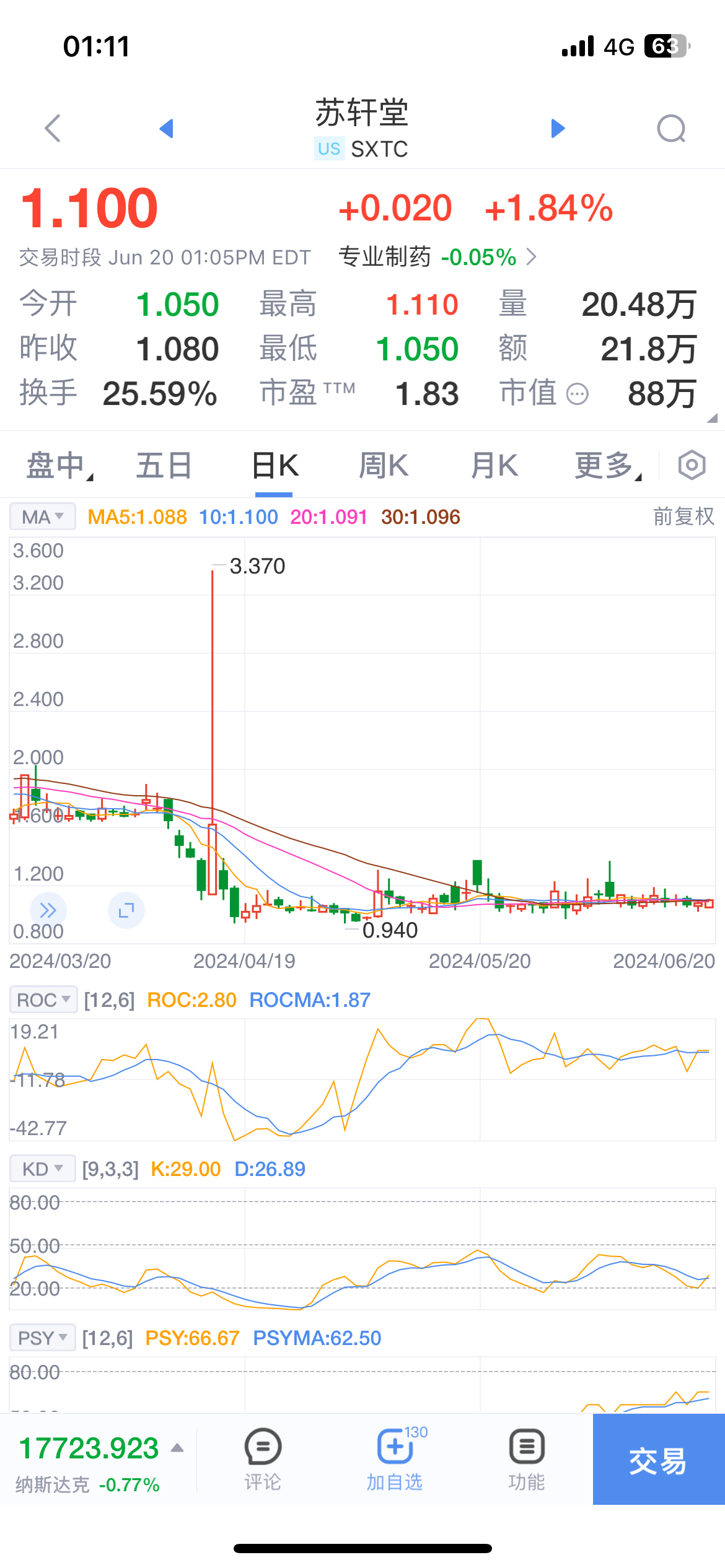Open the KD indicator dropdown
The image size is (725, 1568).
point(42,1169)
